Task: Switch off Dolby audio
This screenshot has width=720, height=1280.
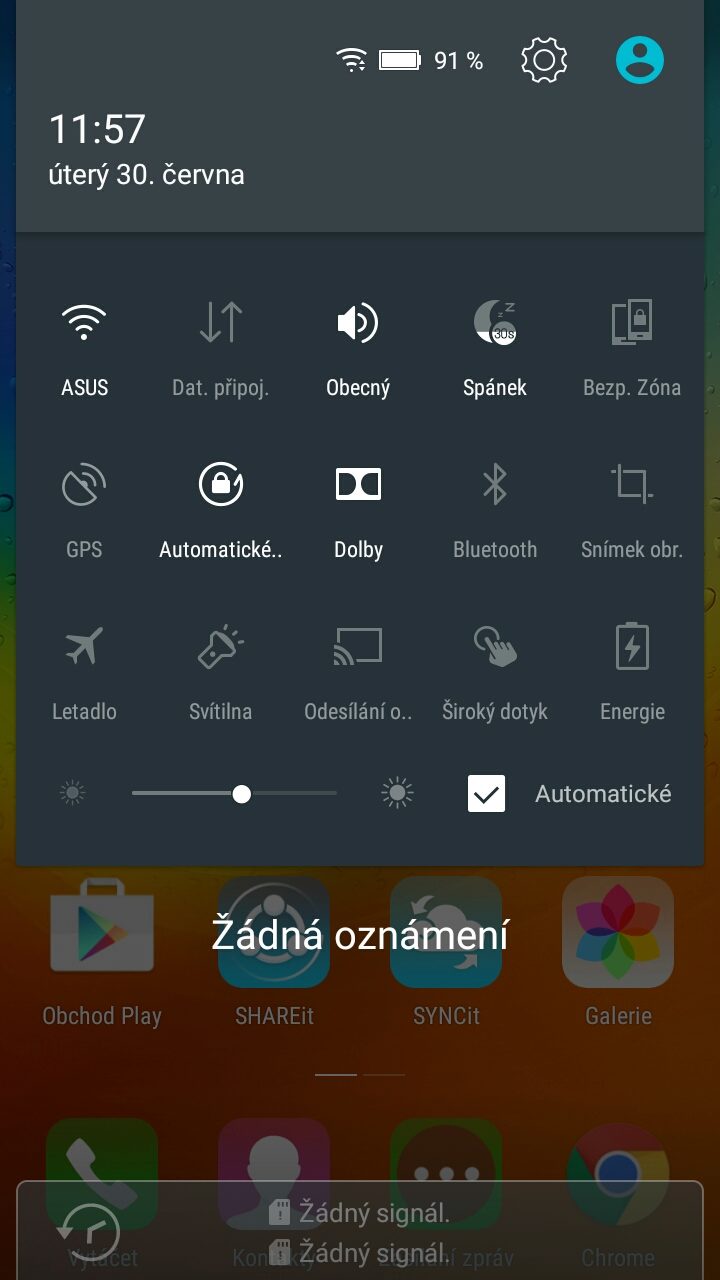Action: click(358, 507)
